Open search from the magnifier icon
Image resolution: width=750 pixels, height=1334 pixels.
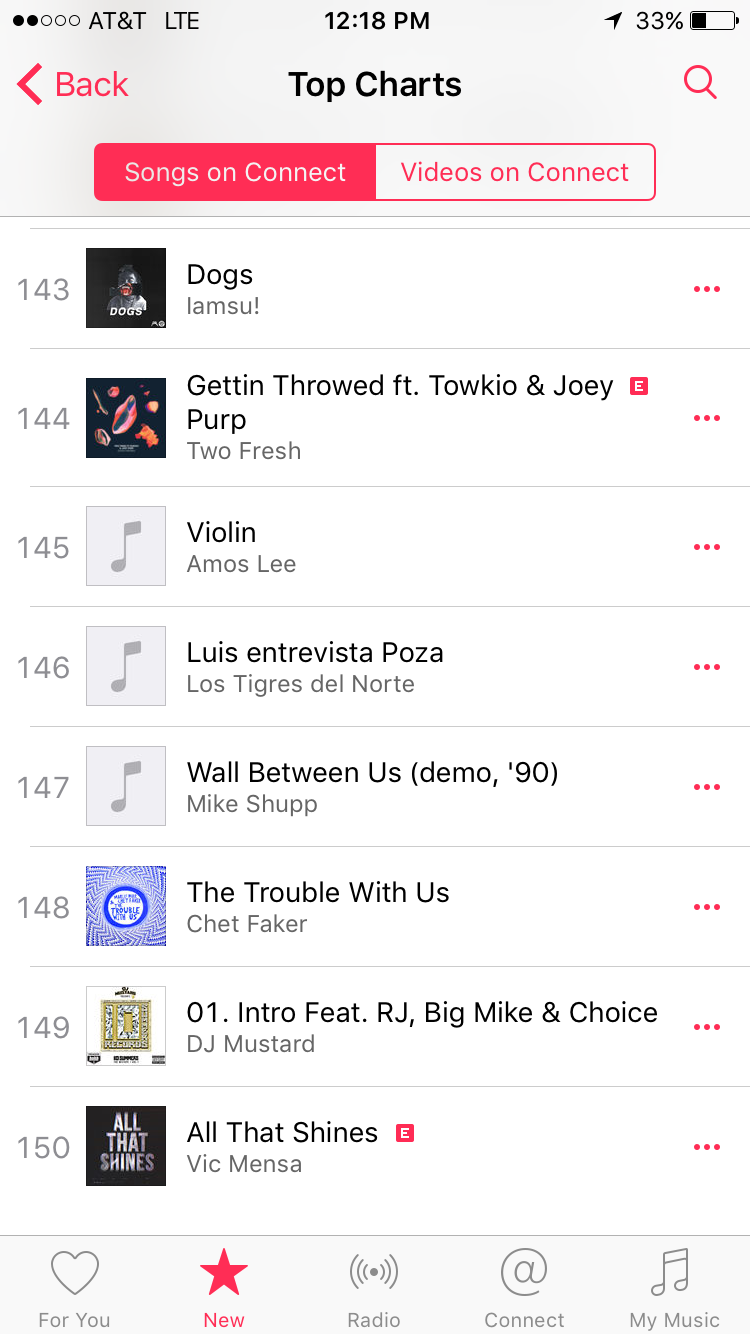pyautogui.click(x=700, y=83)
